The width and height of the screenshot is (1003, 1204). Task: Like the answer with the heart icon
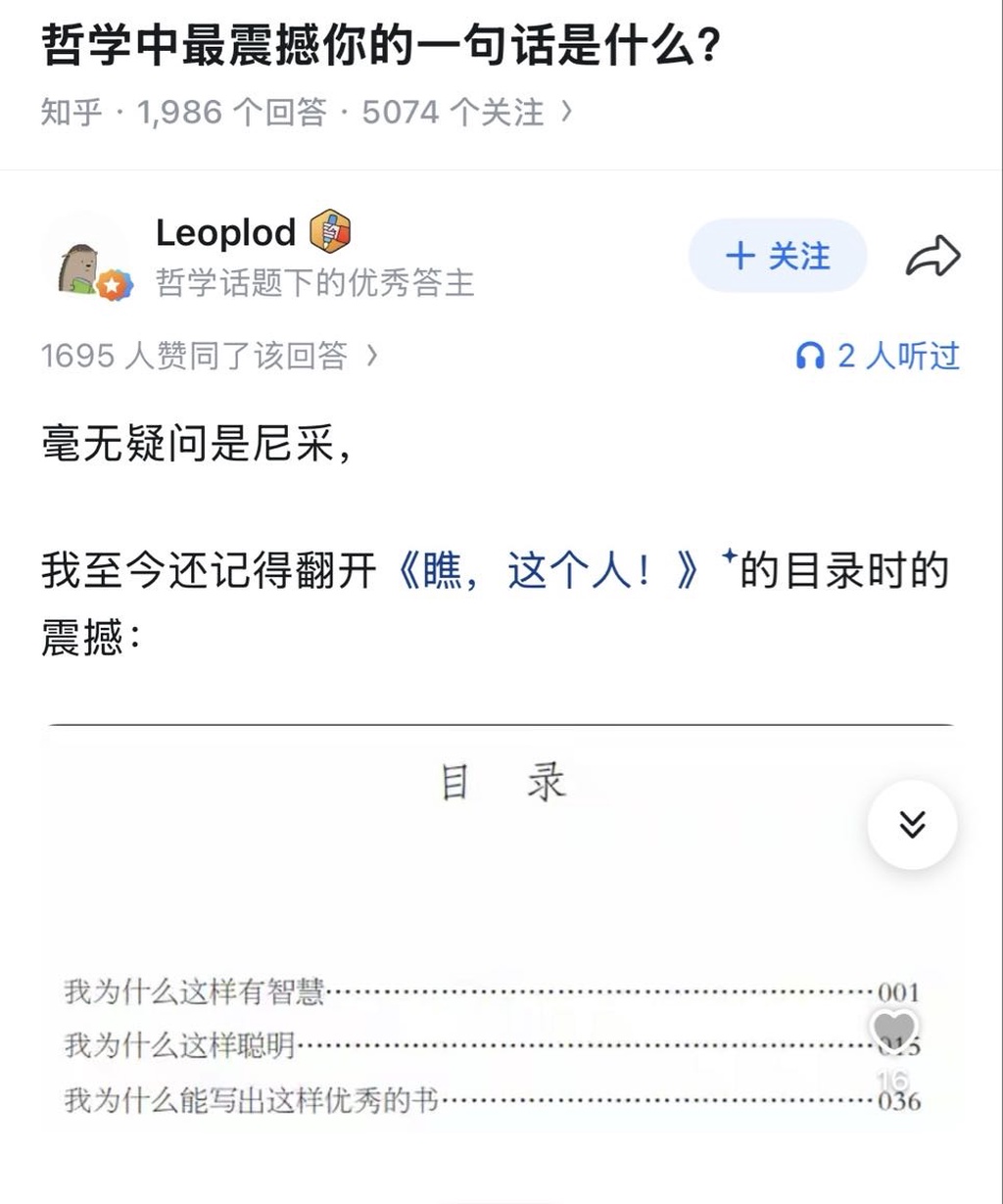pos(892,1031)
